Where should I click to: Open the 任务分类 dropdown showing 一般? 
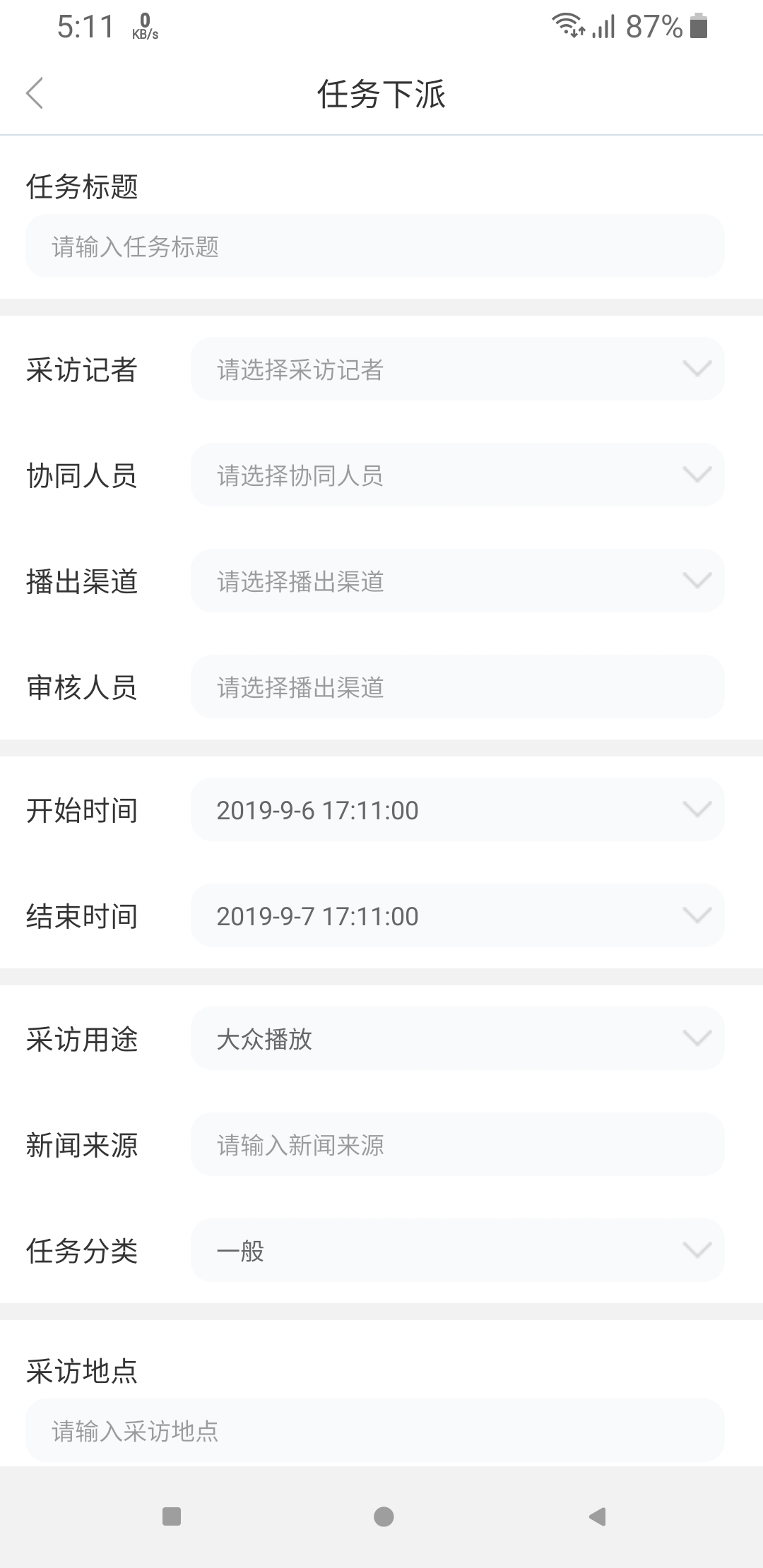tap(457, 1250)
